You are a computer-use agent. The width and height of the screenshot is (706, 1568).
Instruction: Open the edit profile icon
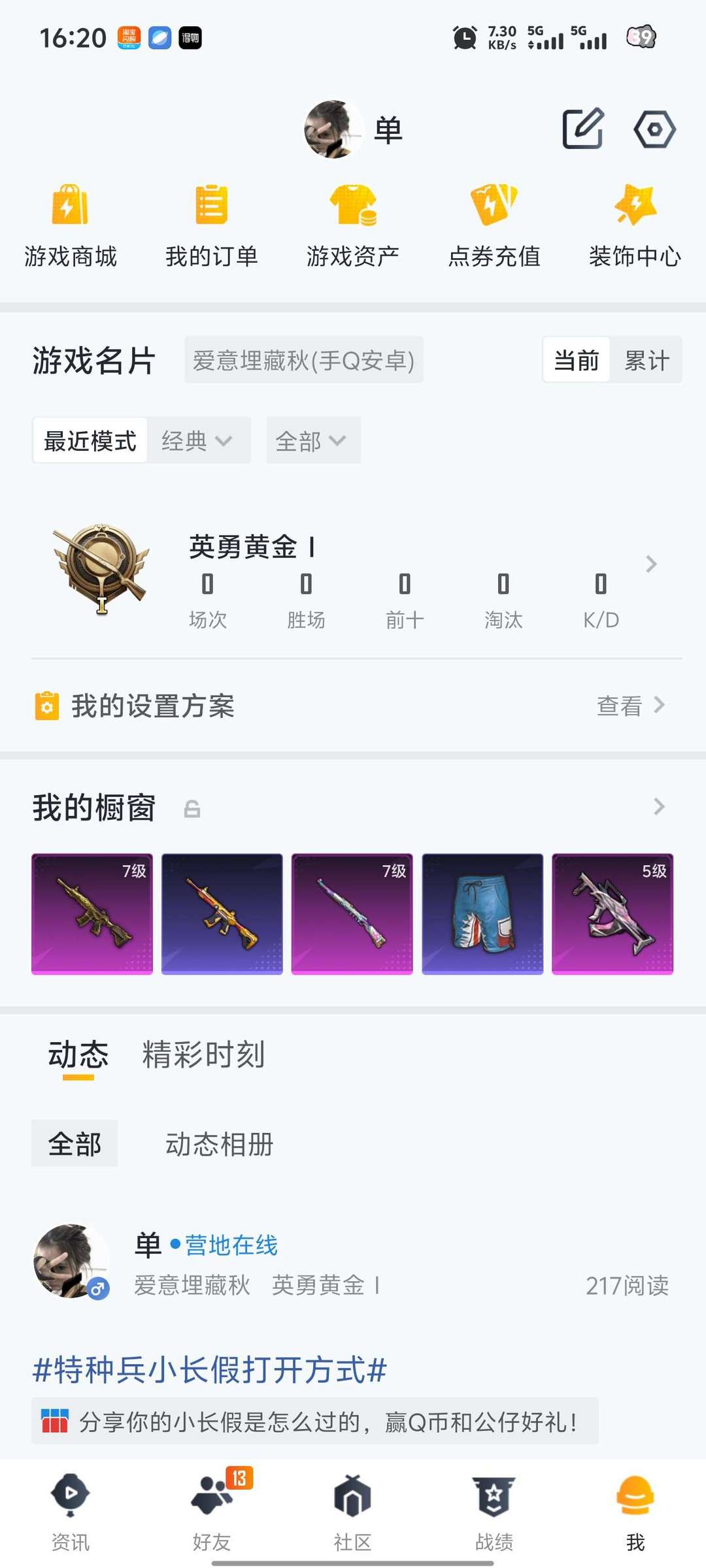(x=582, y=129)
